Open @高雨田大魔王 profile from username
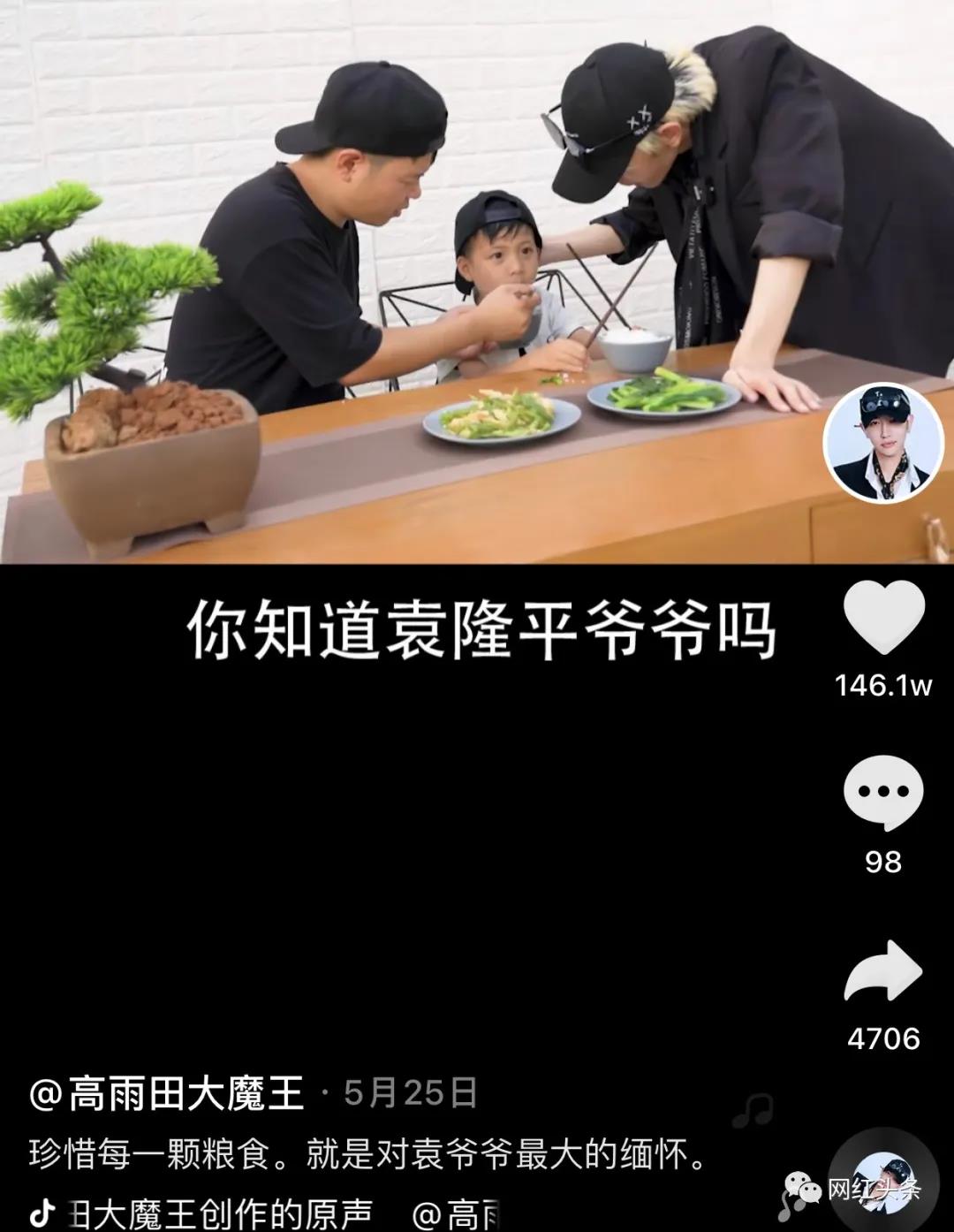The width and height of the screenshot is (954, 1232). 167,1093
